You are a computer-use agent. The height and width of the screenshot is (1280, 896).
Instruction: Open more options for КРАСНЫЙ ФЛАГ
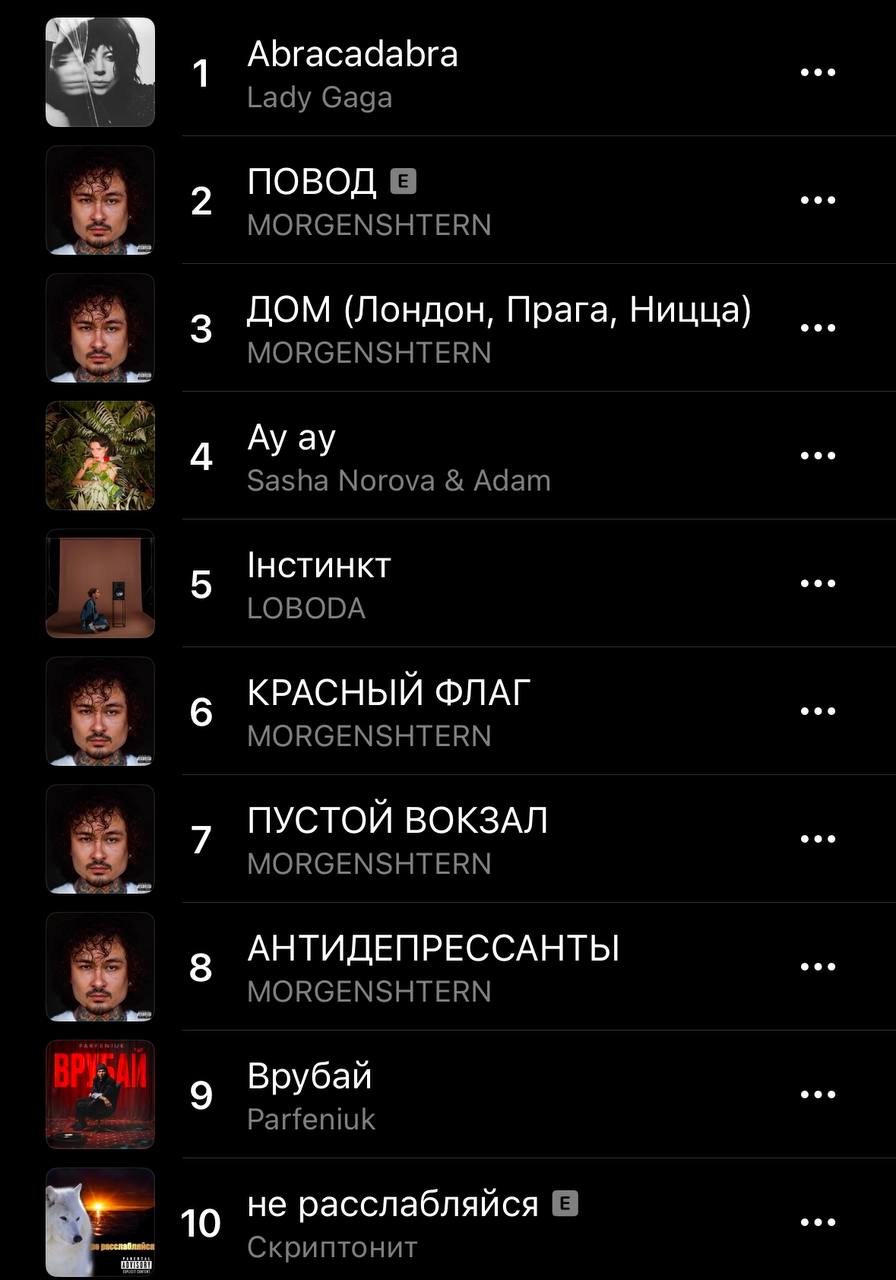[818, 711]
